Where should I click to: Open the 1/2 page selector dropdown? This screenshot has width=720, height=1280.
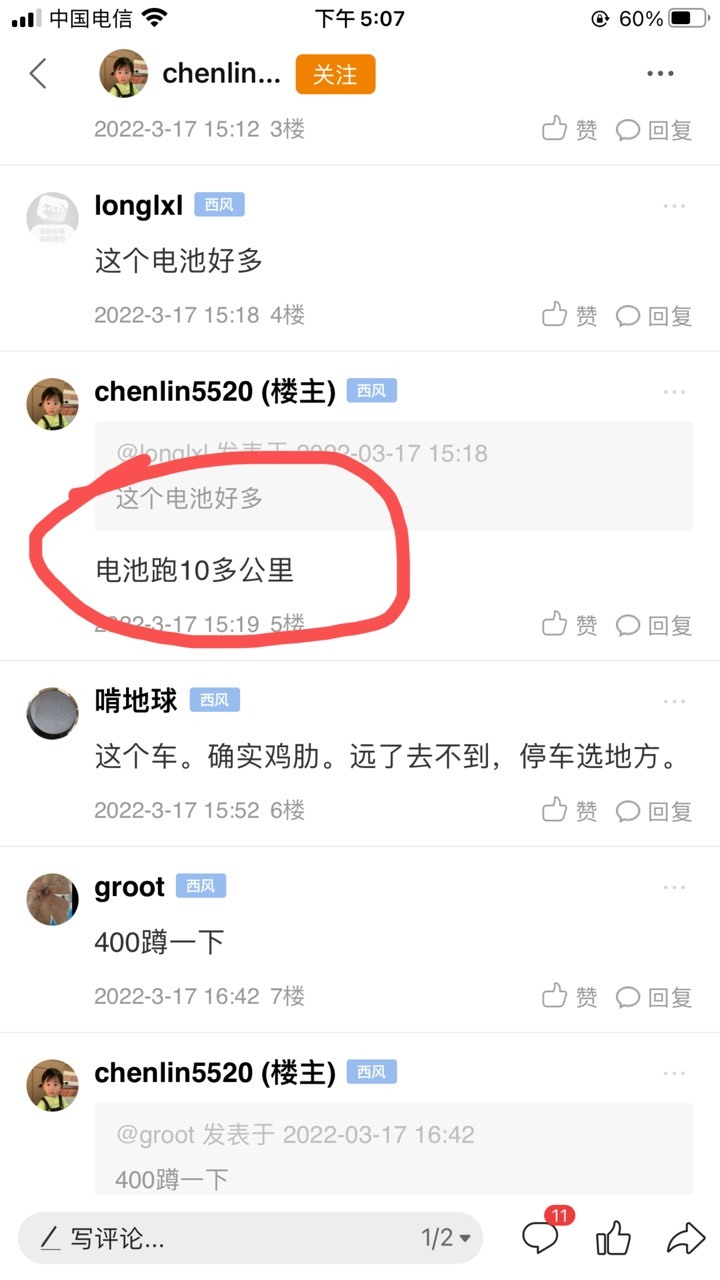[446, 1239]
